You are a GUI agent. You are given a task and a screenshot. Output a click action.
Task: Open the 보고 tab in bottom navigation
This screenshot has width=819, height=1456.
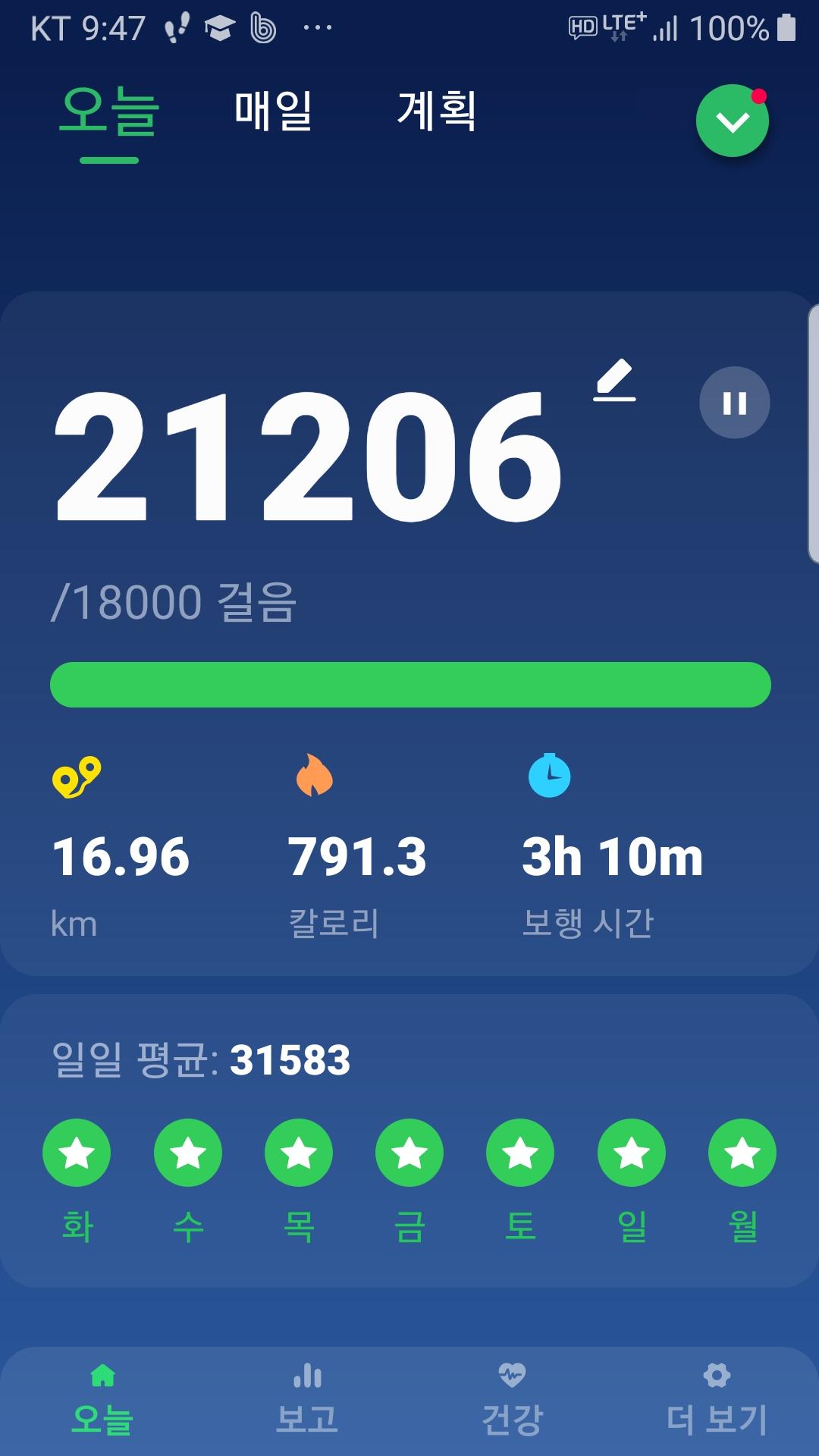pos(307,1400)
